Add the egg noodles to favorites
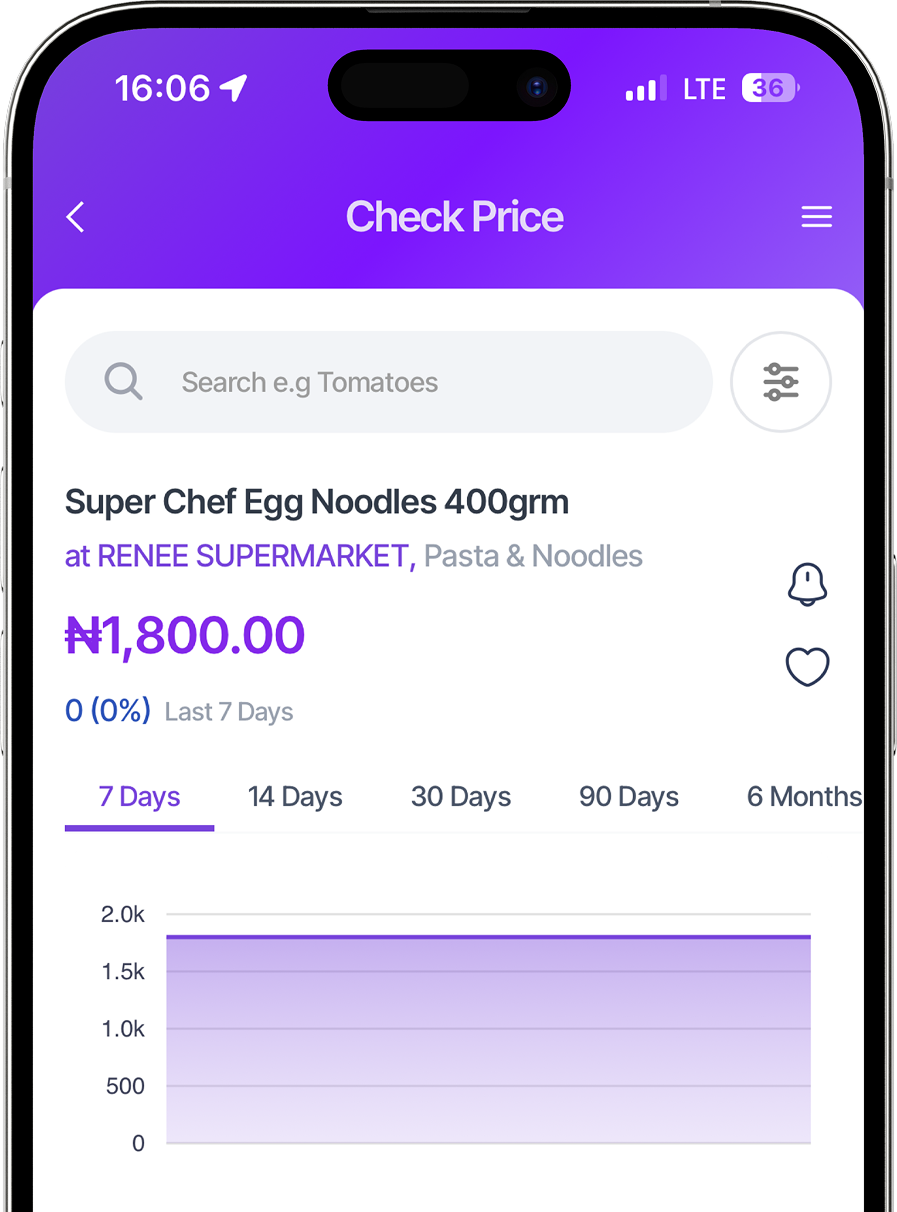The height and width of the screenshot is (1212, 897). coord(807,667)
